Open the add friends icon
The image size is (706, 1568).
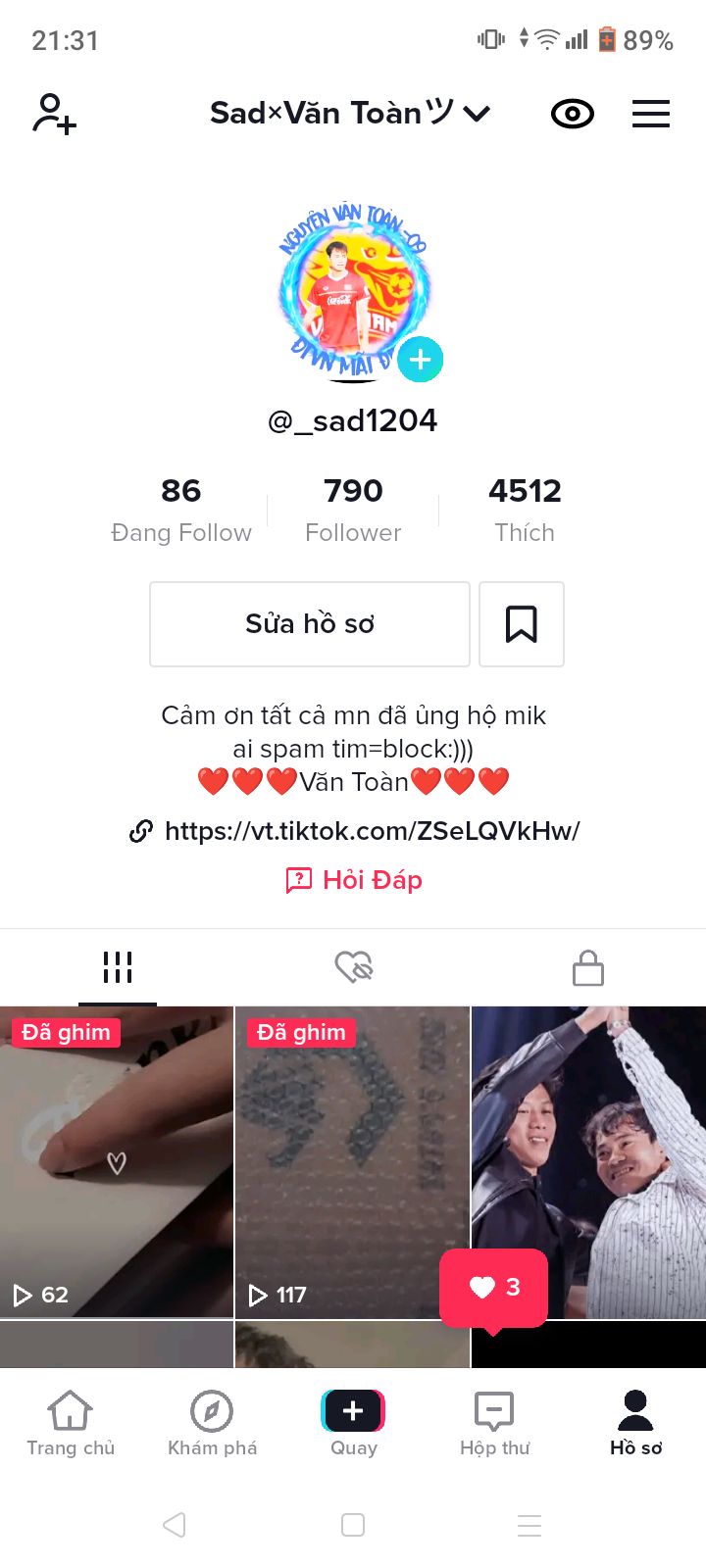tap(54, 114)
